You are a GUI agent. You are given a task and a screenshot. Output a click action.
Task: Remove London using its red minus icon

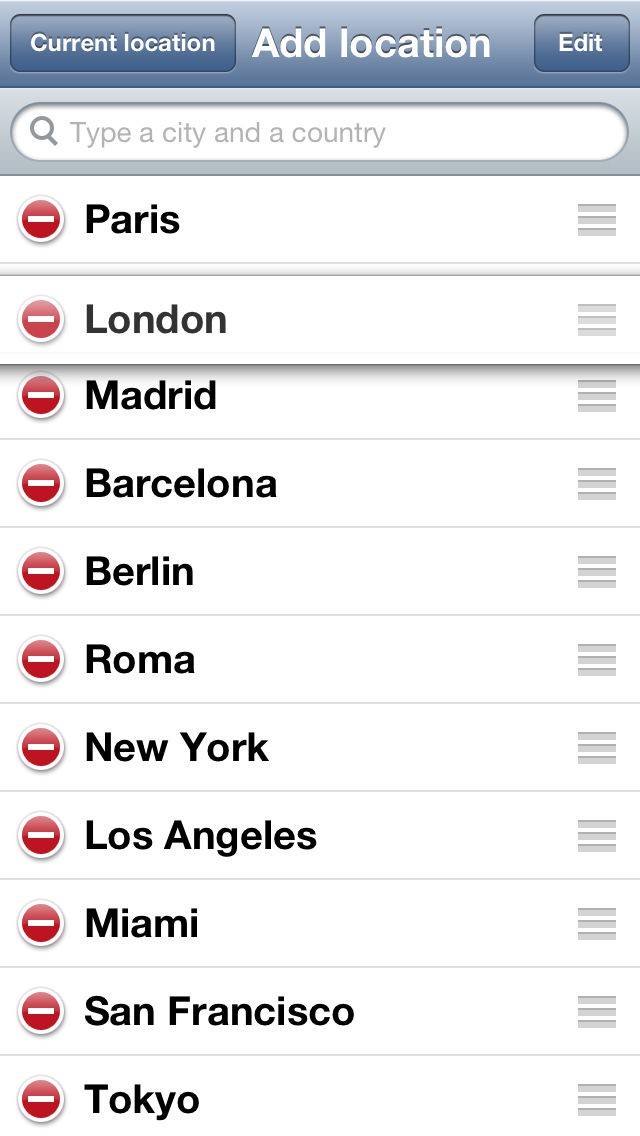(x=42, y=320)
